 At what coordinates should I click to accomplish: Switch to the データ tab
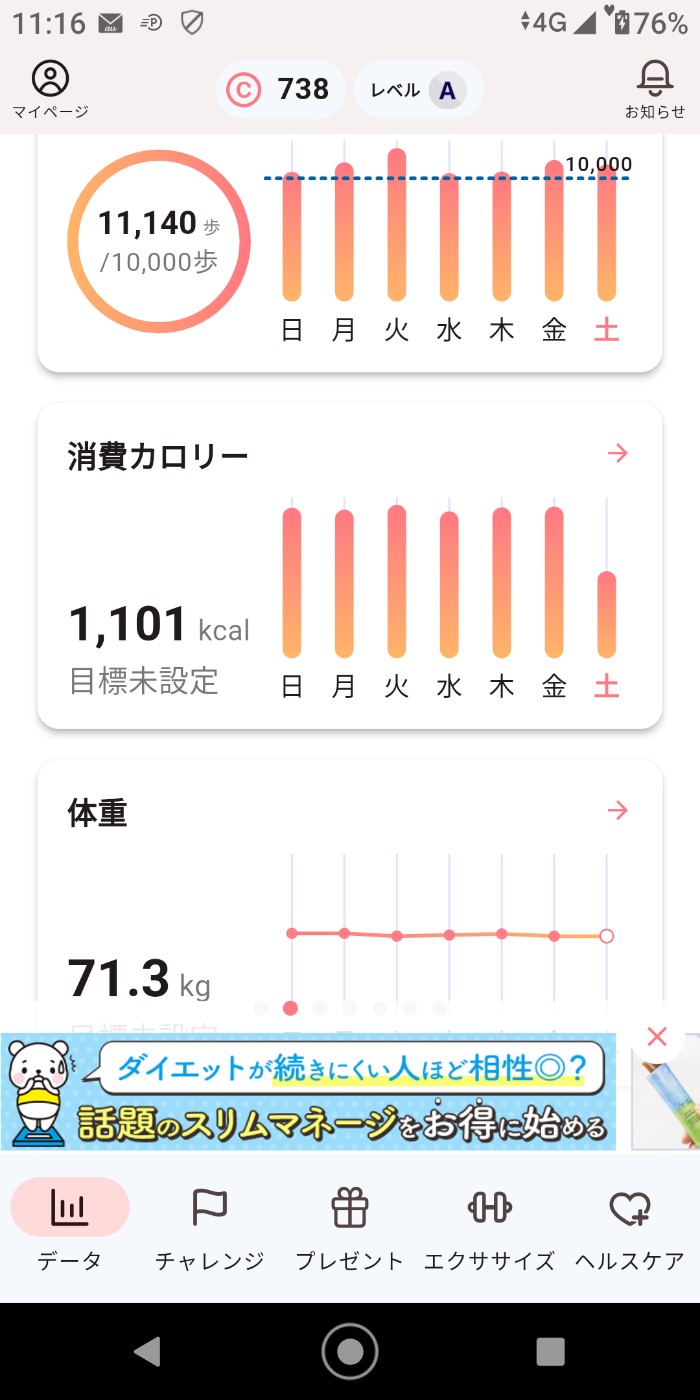tap(70, 1225)
